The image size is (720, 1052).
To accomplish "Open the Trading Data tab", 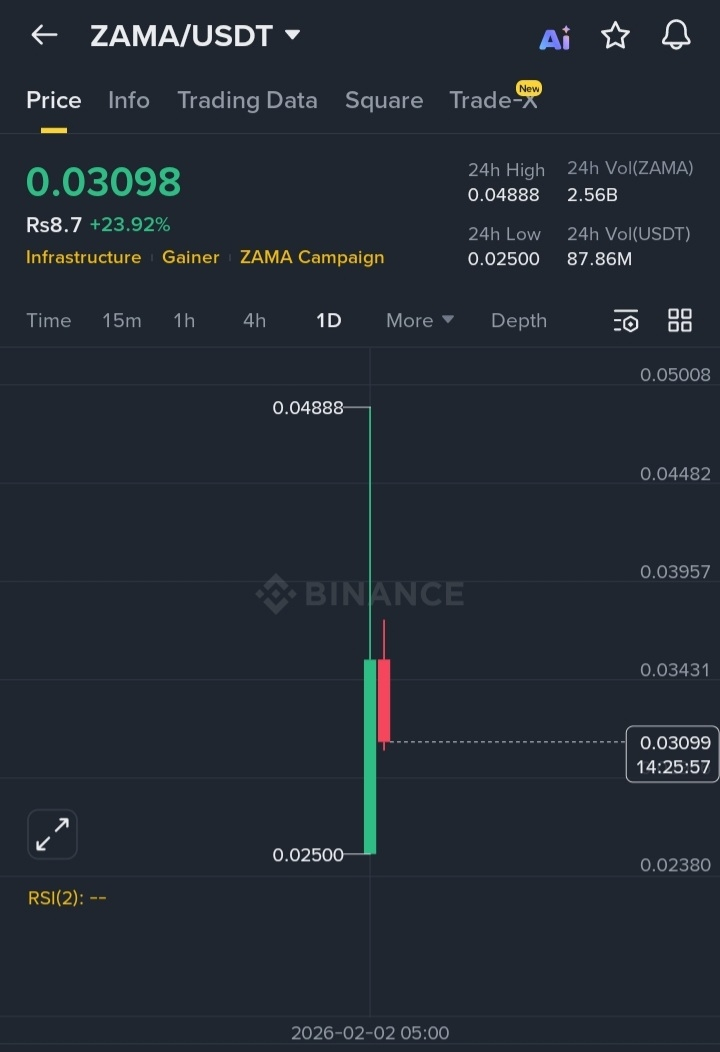I will click(x=247, y=100).
